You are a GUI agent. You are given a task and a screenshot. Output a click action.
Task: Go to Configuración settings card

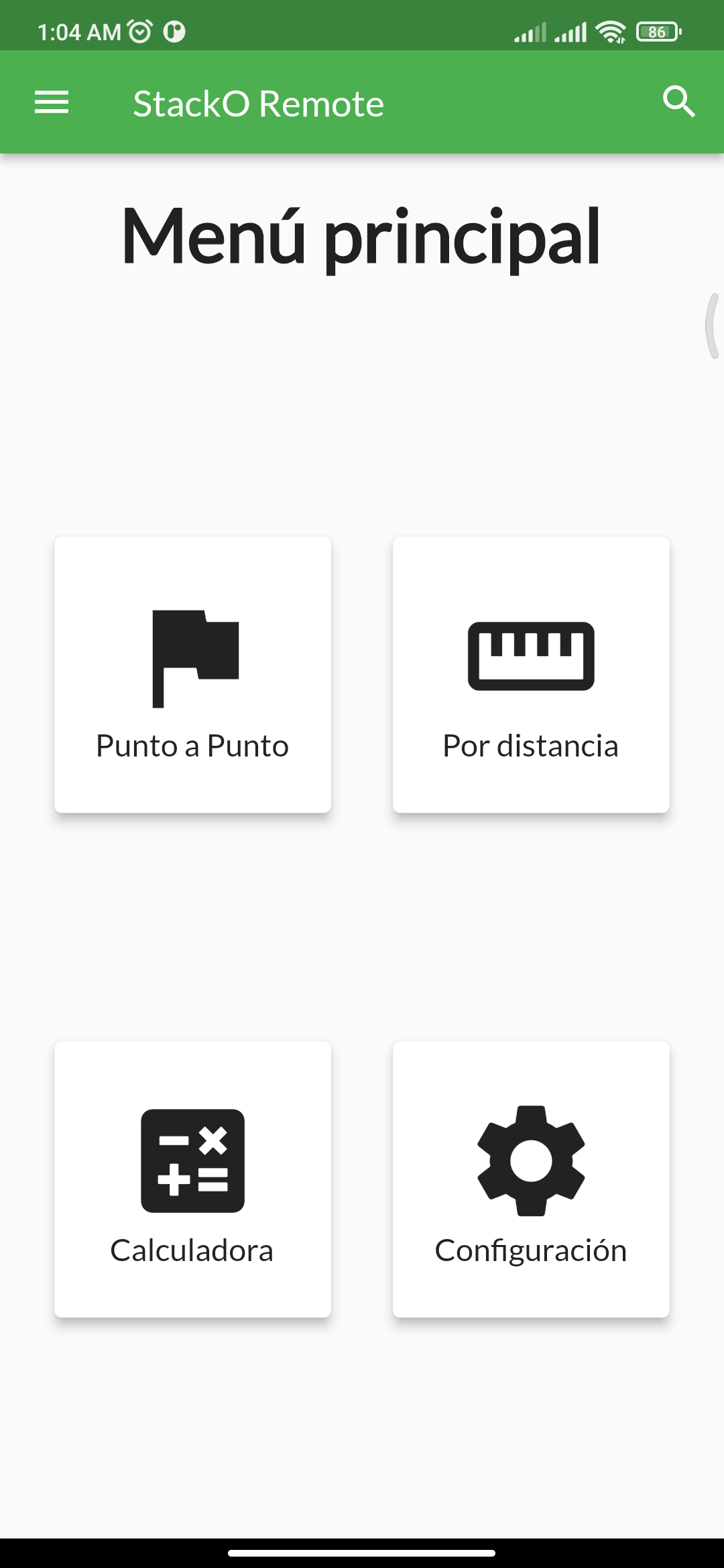(x=531, y=1179)
